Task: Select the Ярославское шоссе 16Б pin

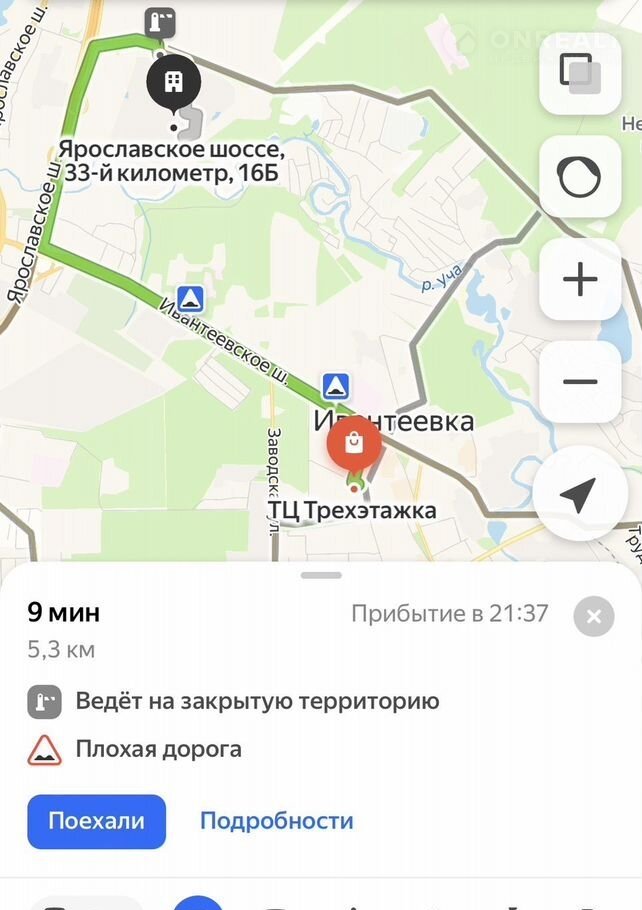Action: click(173, 82)
